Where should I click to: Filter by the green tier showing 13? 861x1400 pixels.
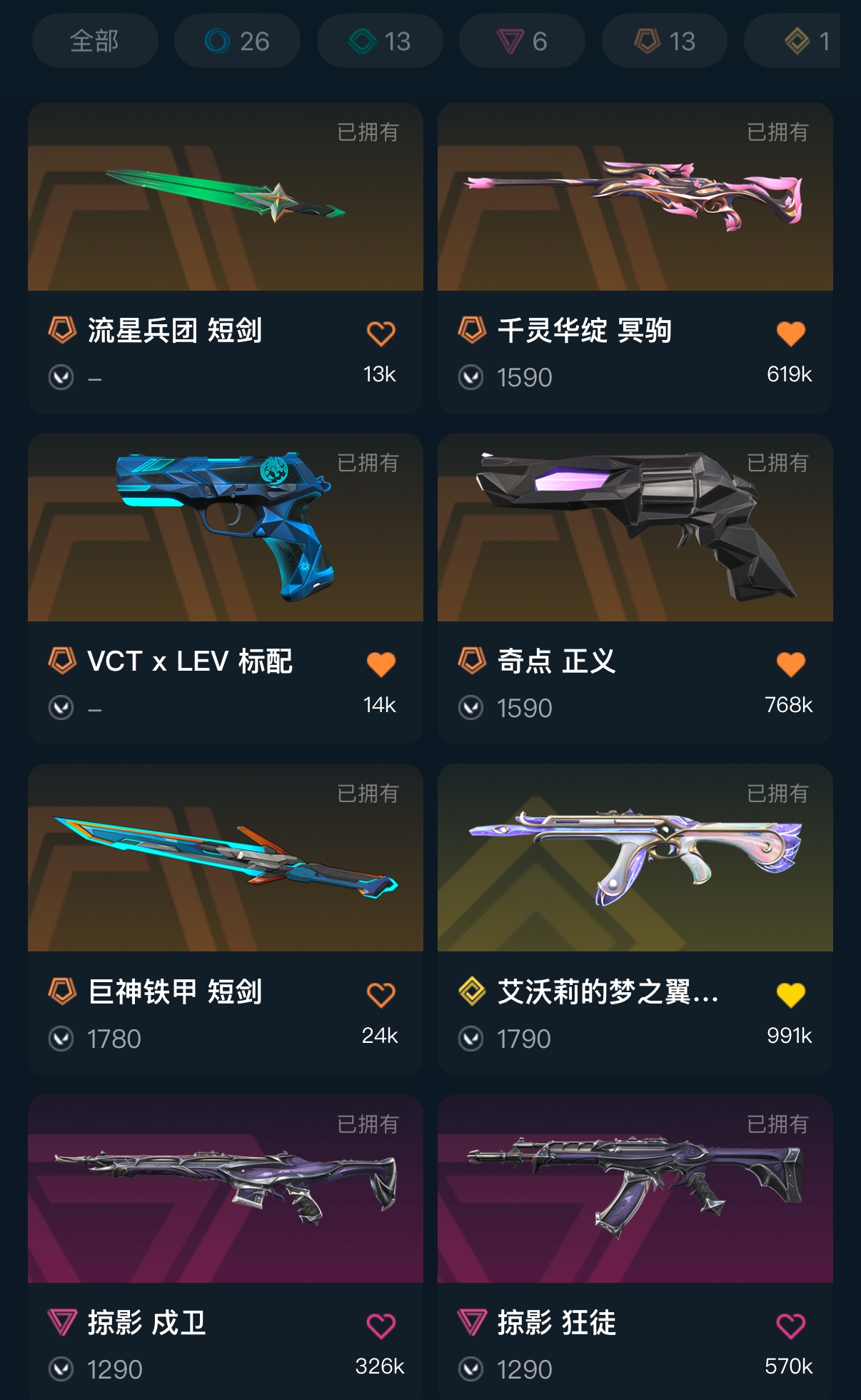[380, 41]
